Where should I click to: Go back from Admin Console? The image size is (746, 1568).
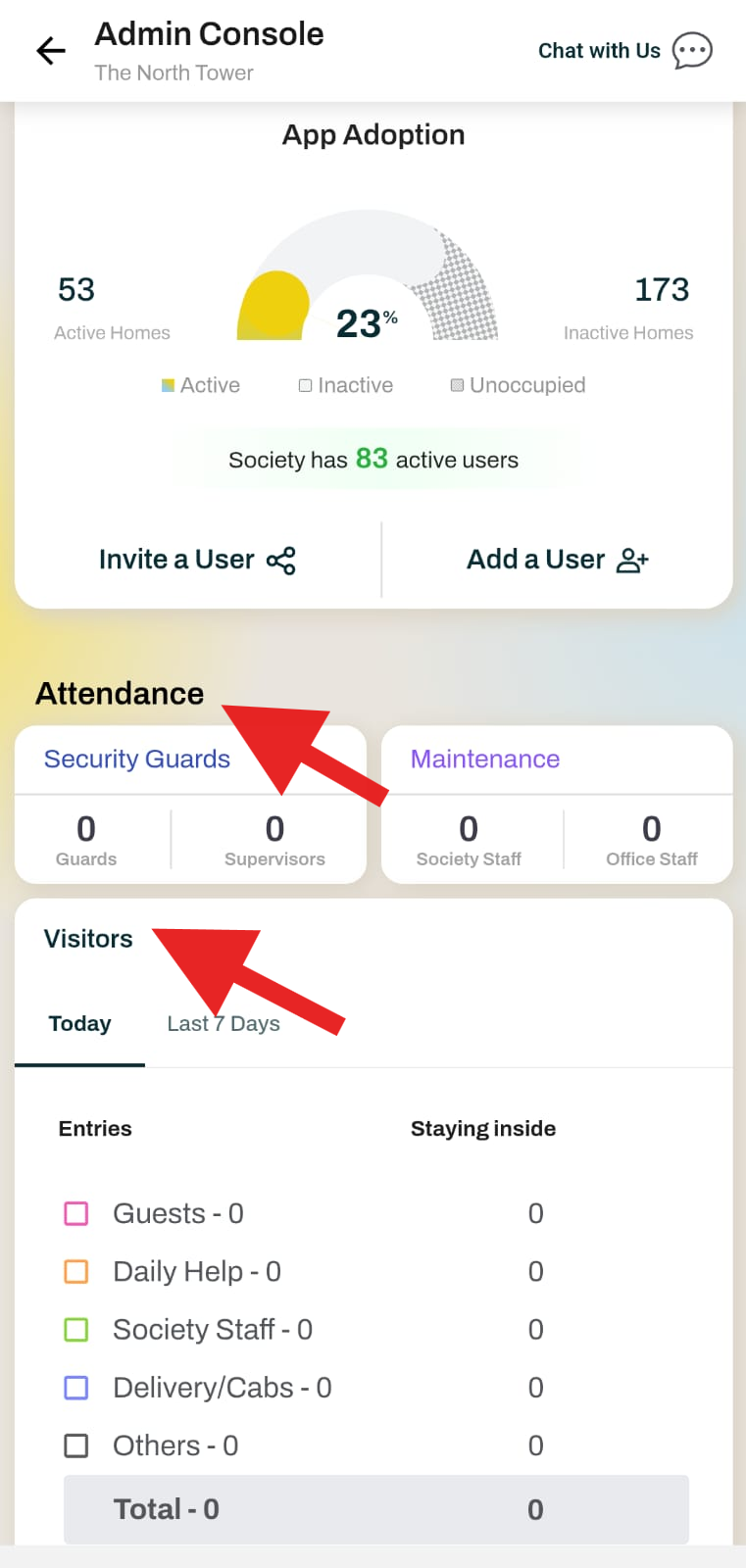[x=50, y=51]
